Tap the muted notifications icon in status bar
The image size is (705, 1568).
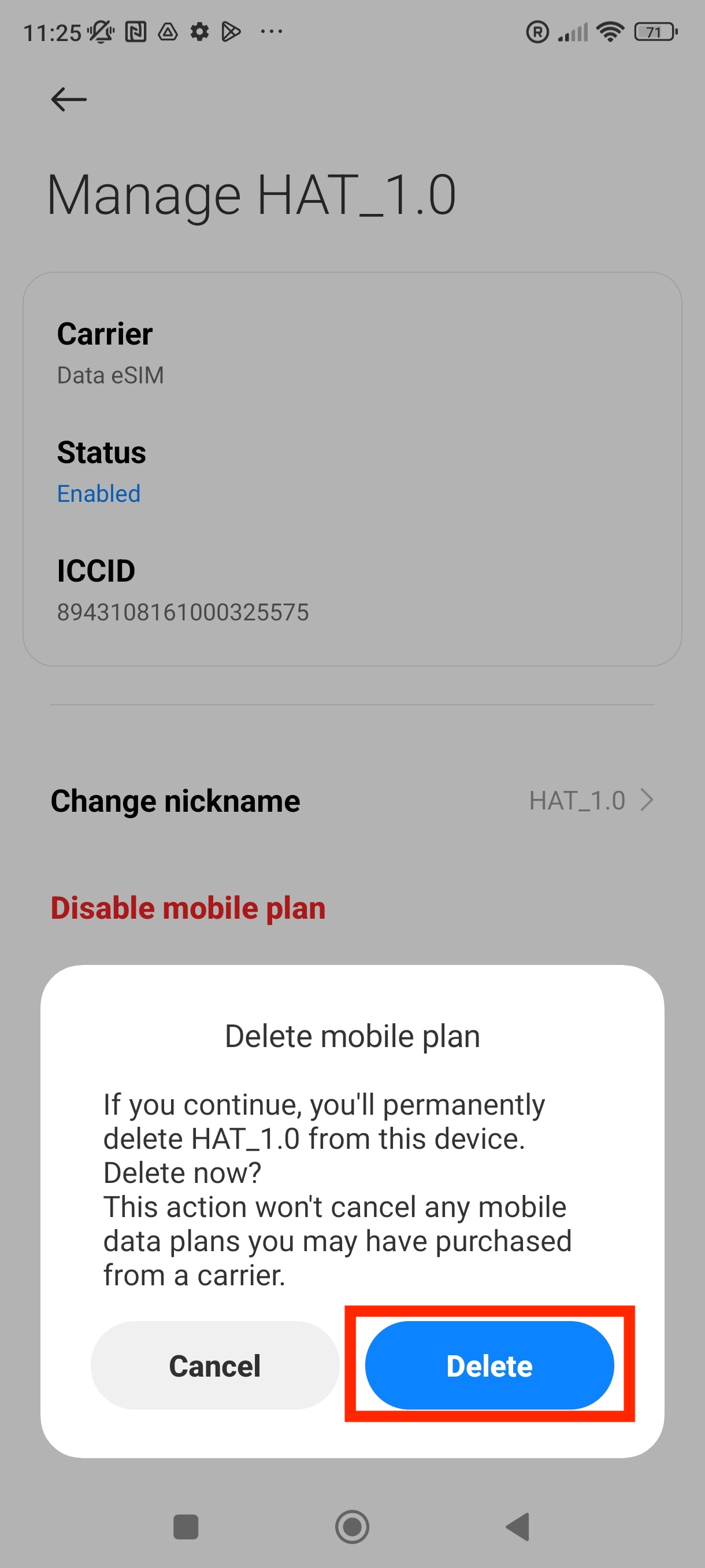coord(101,31)
